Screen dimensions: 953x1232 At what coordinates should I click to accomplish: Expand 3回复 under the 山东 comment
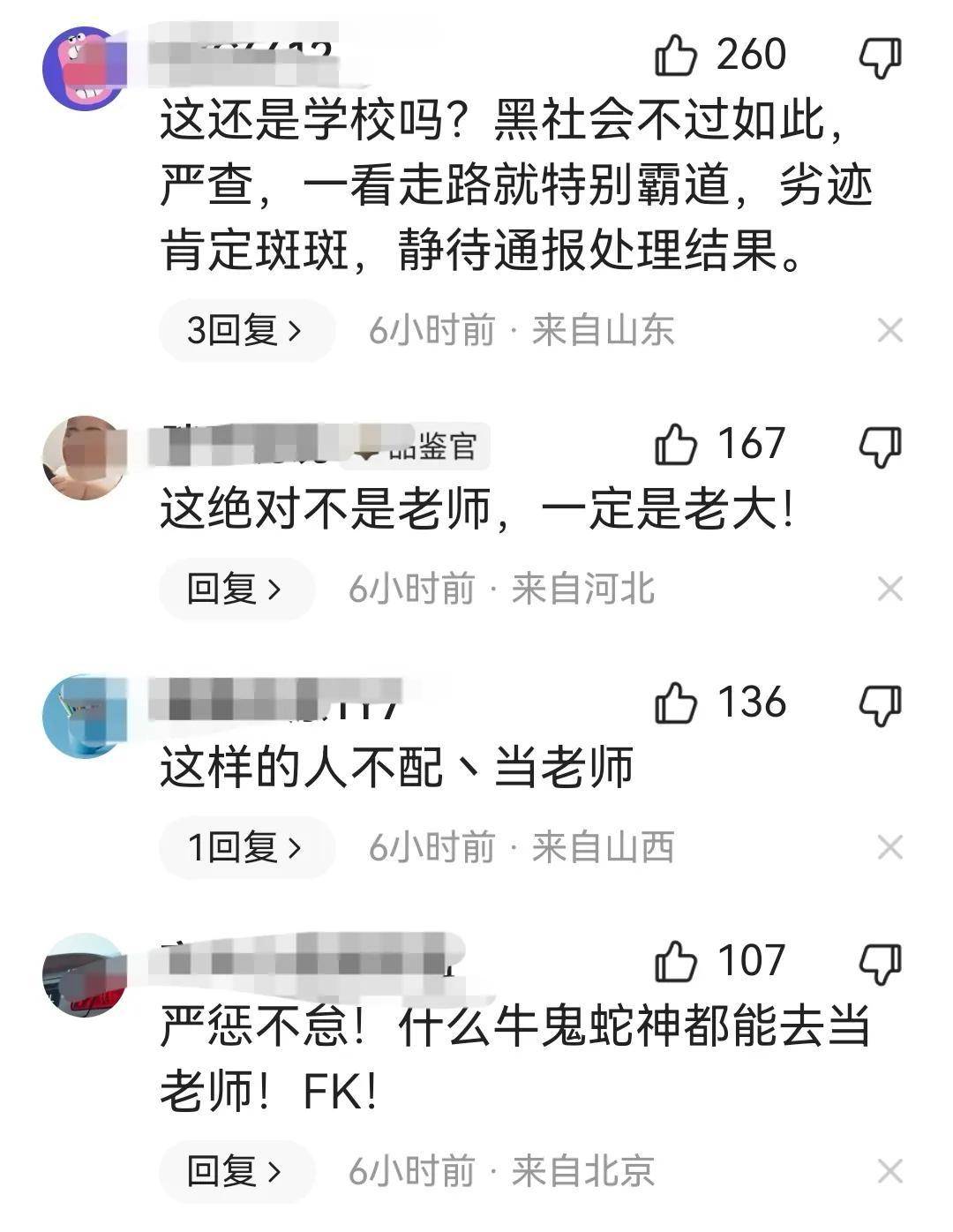click(x=245, y=331)
